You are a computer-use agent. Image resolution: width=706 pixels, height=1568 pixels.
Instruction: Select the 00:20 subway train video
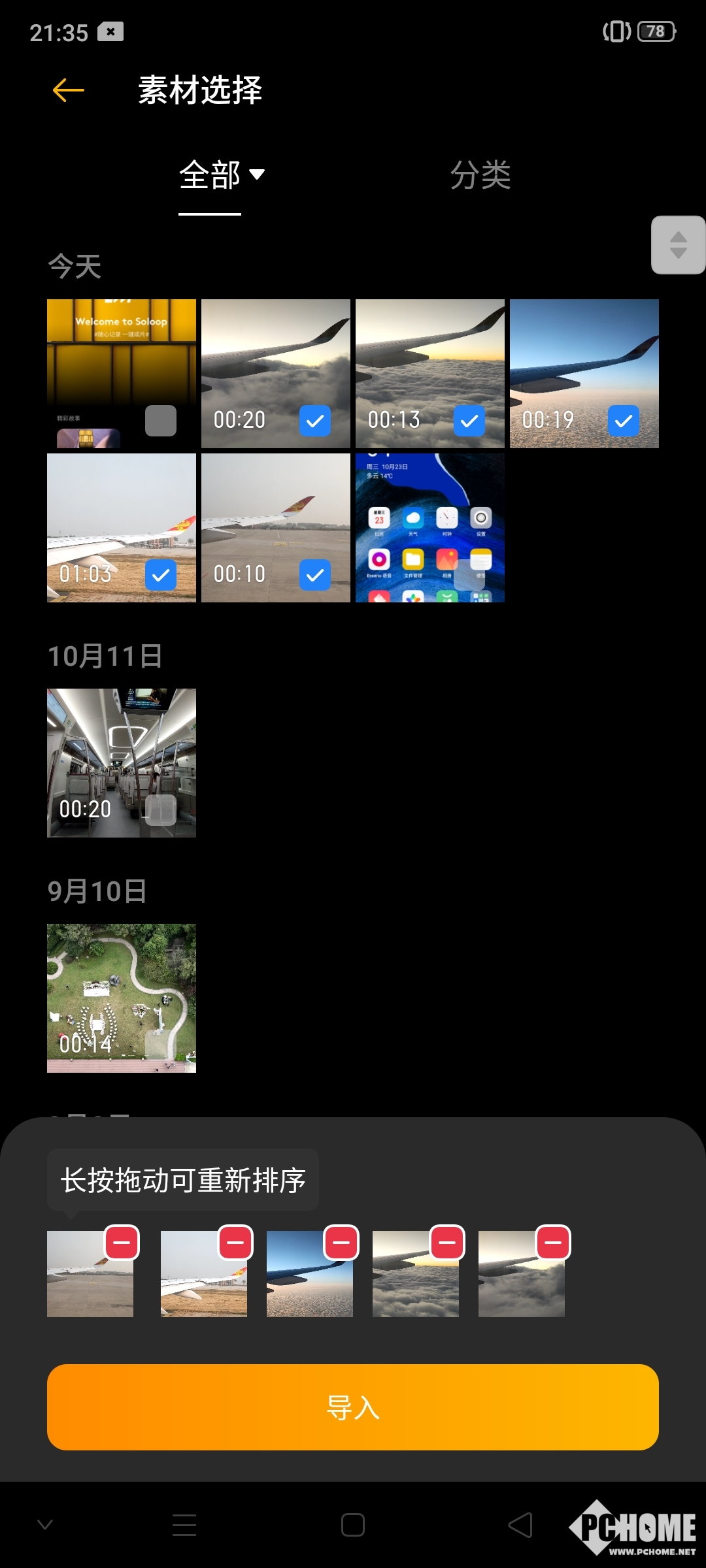(161, 810)
